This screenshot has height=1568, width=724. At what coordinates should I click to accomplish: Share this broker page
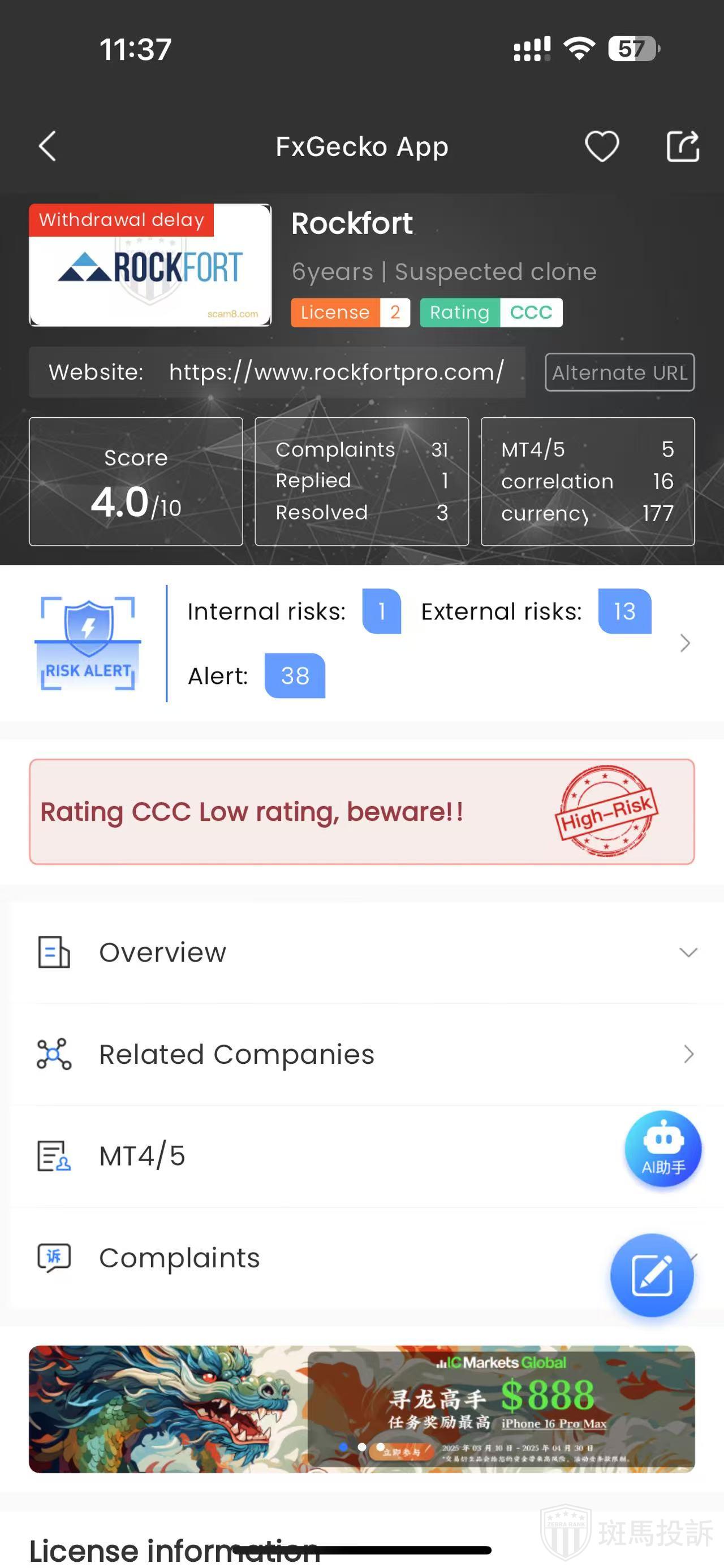[x=683, y=147]
